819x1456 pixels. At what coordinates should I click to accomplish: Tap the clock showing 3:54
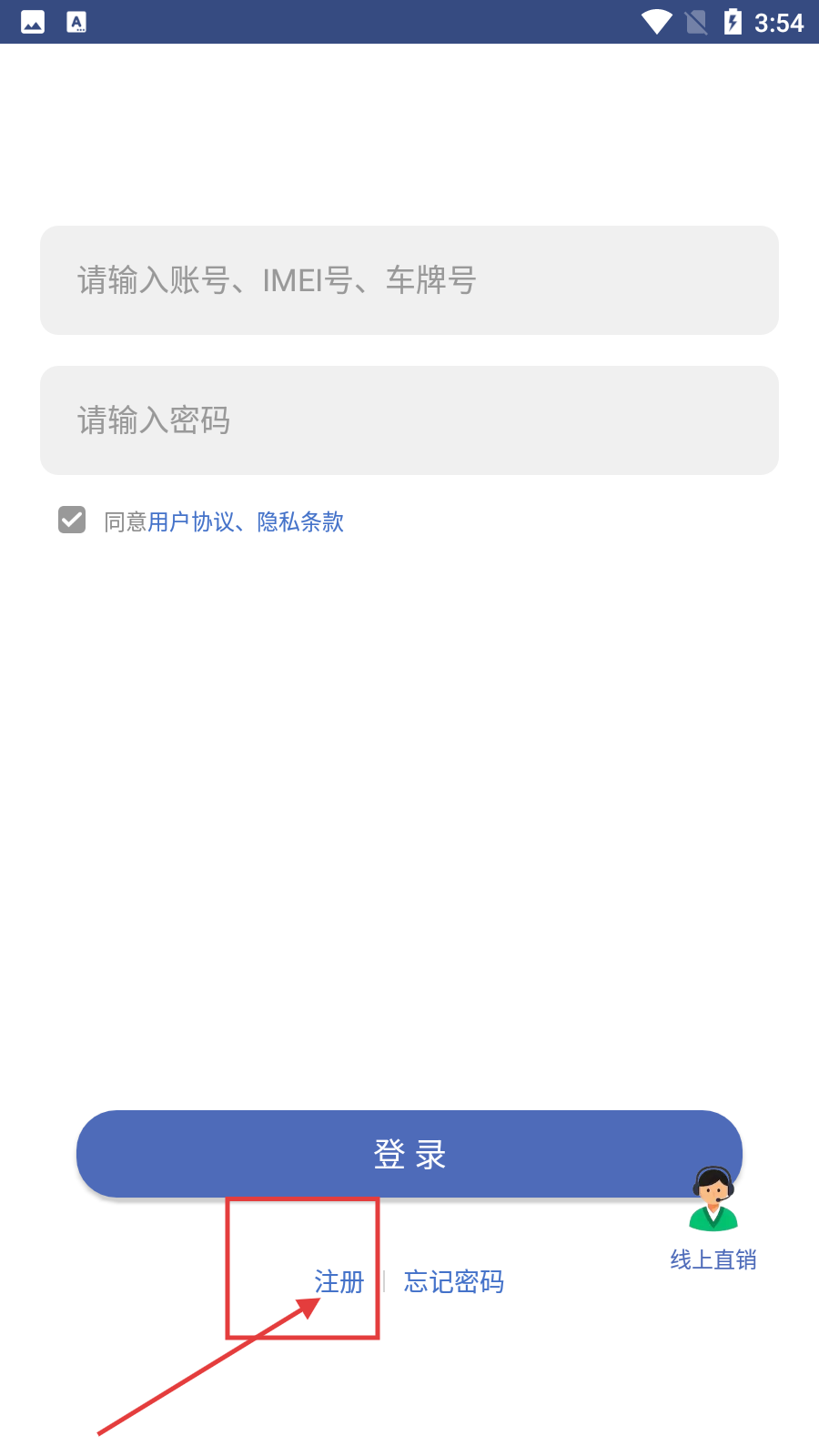click(778, 23)
